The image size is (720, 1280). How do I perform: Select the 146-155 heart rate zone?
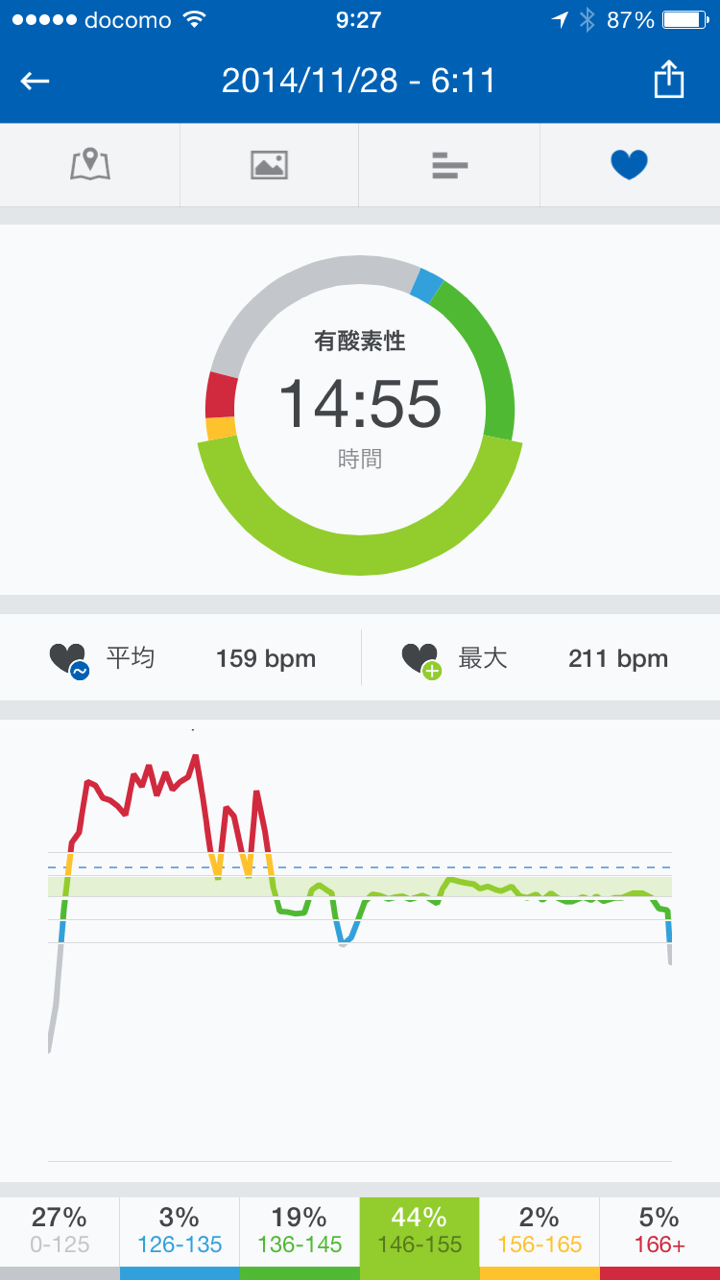tap(419, 1232)
